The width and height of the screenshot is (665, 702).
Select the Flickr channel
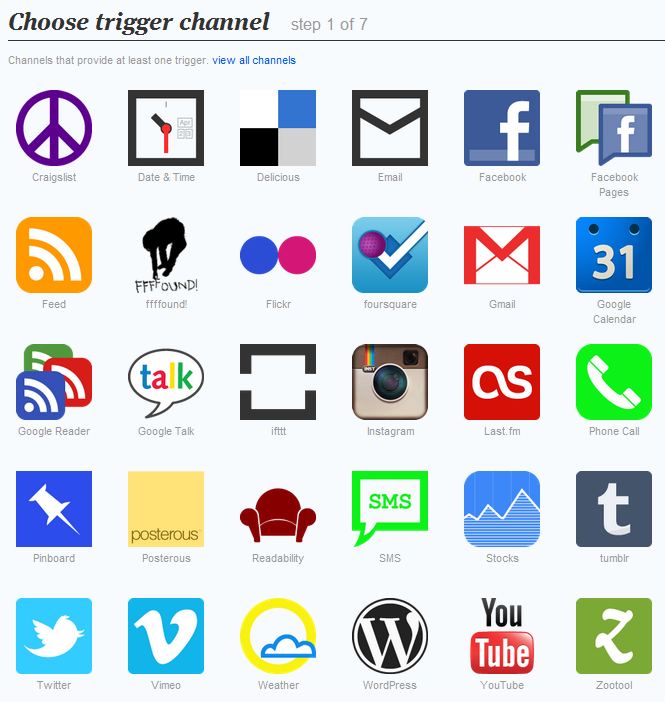pyautogui.click(x=278, y=255)
